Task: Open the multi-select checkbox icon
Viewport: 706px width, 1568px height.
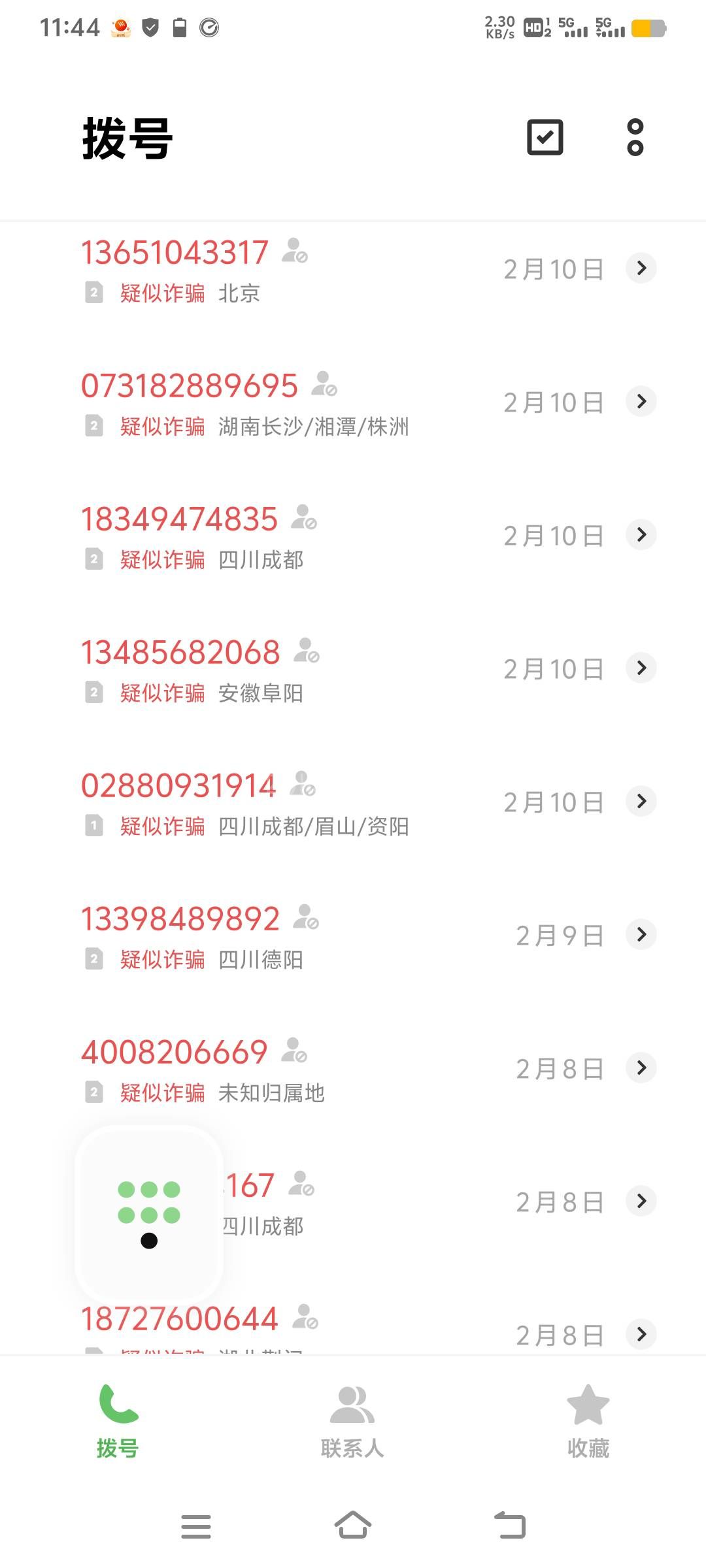Action: tap(545, 137)
